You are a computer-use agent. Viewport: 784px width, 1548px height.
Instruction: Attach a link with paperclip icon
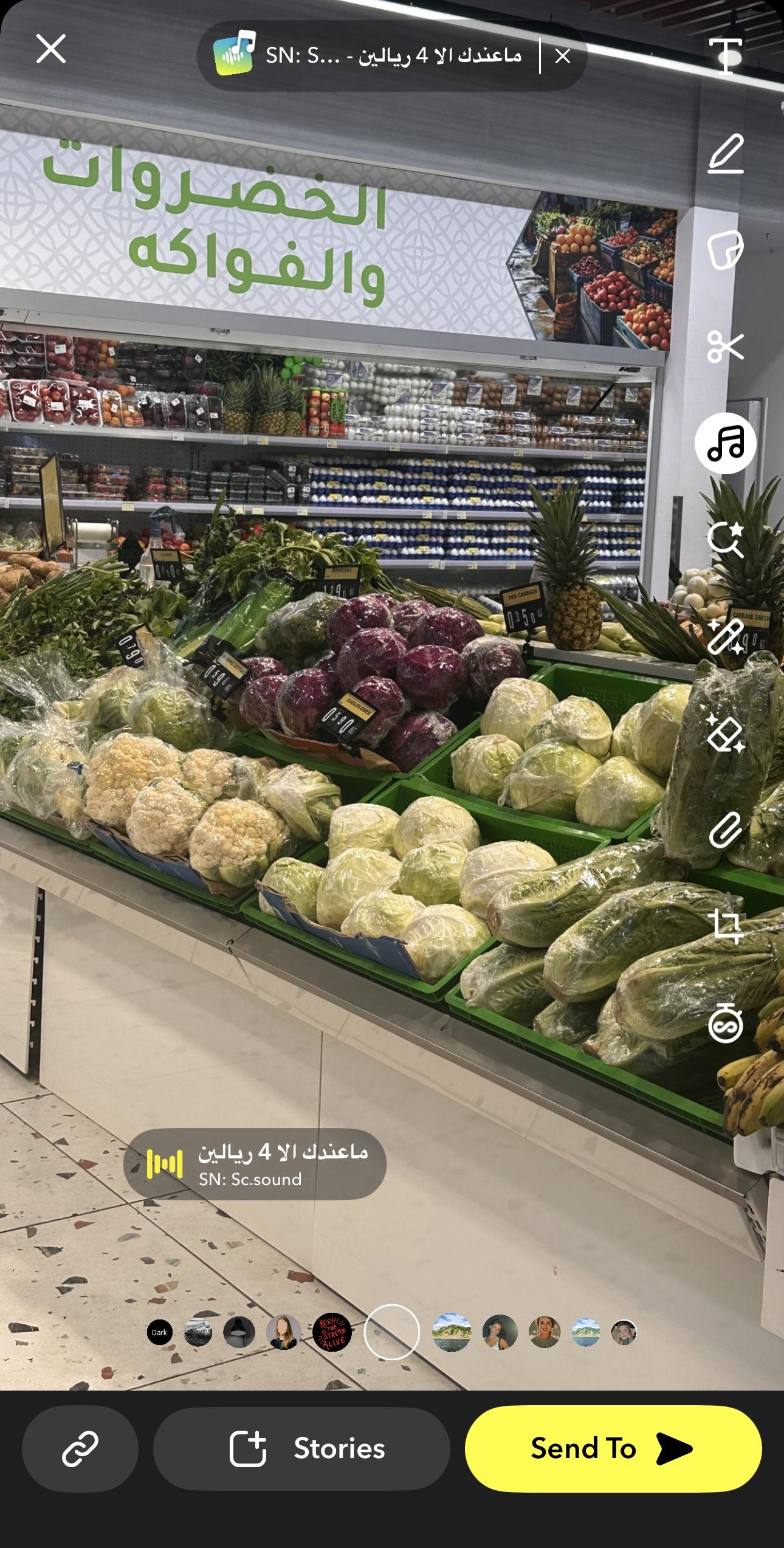(726, 830)
